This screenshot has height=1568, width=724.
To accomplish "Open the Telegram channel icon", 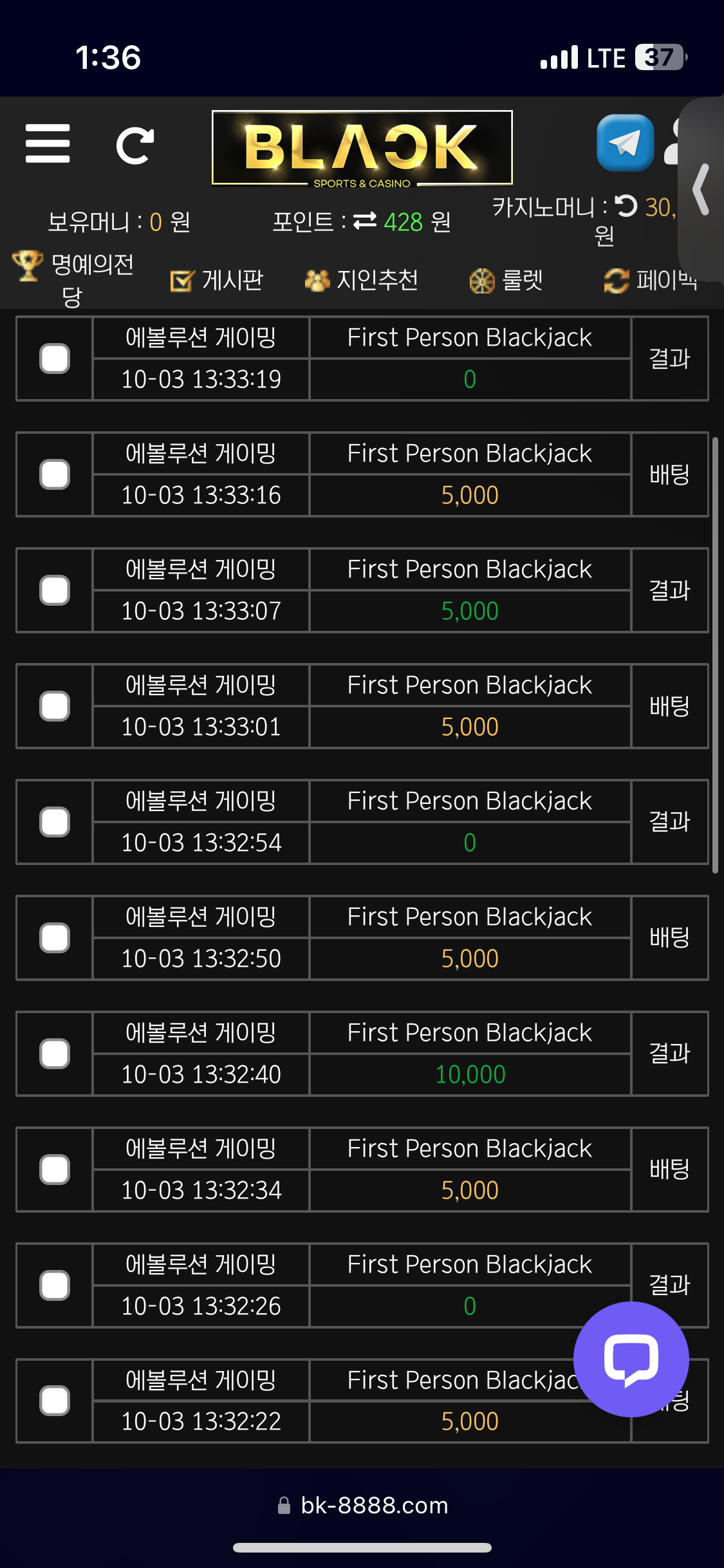I will (625, 143).
